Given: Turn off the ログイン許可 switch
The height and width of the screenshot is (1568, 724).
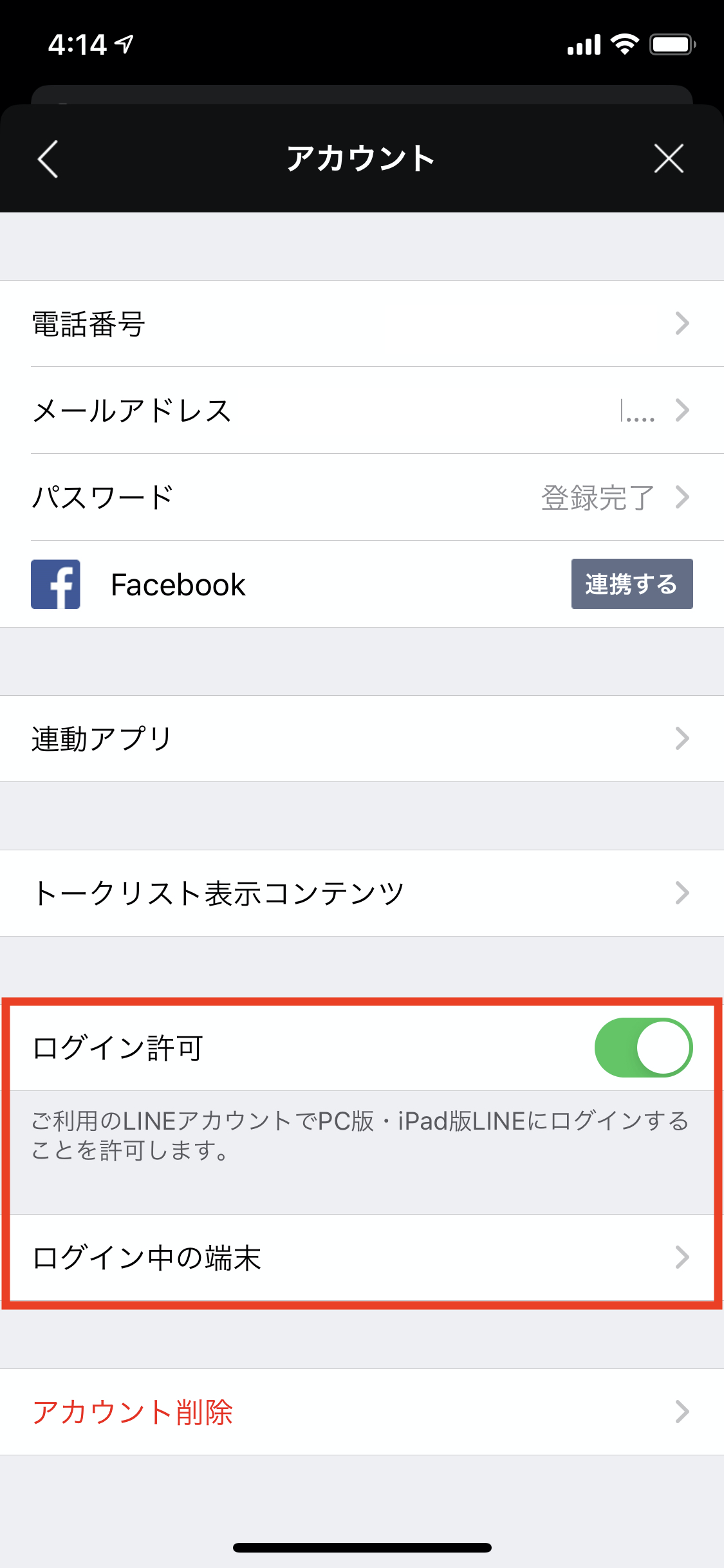Looking at the screenshot, I should [x=643, y=1047].
